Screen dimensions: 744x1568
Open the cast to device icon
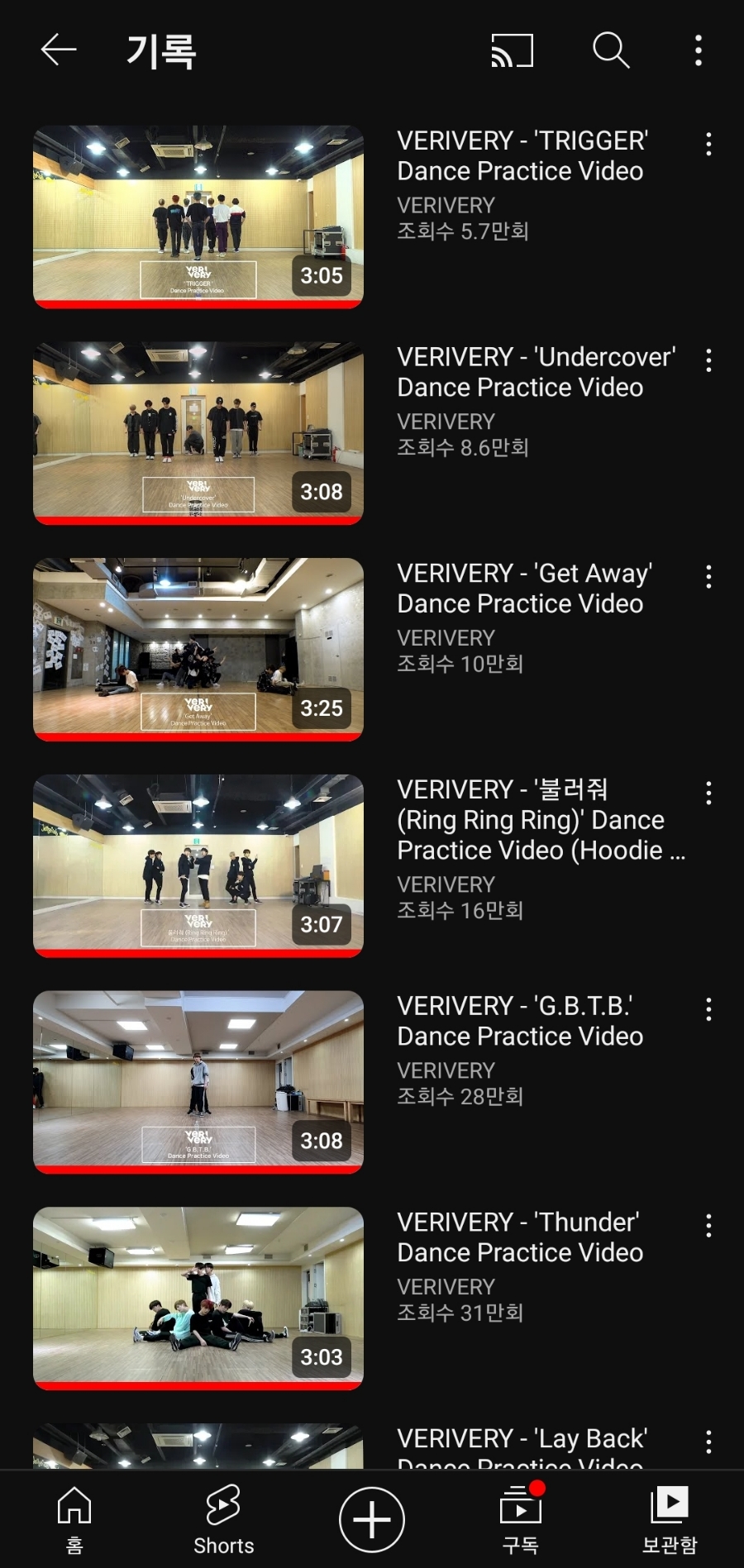(x=513, y=50)
